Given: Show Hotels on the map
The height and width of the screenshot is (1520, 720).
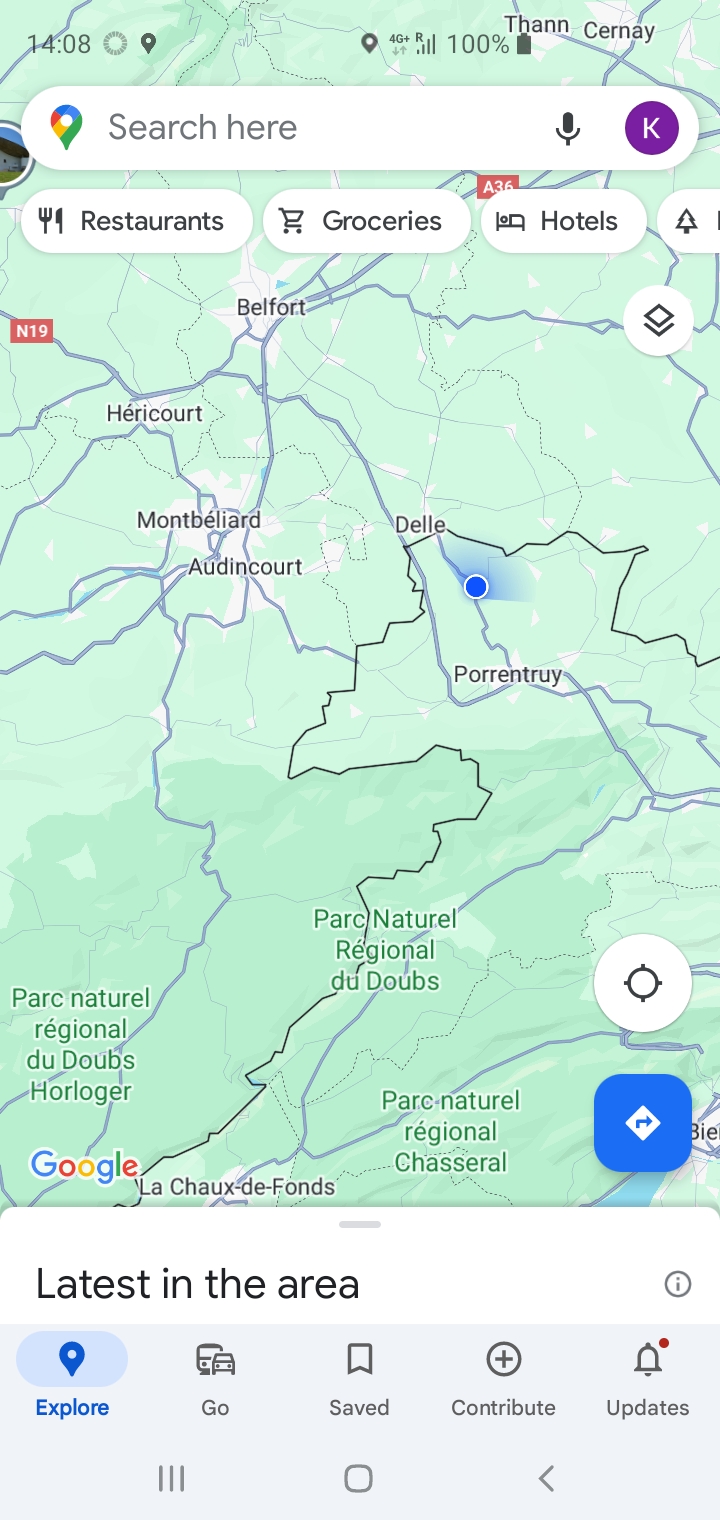Looking at the screenshot, I should click(x=563, y=221).
